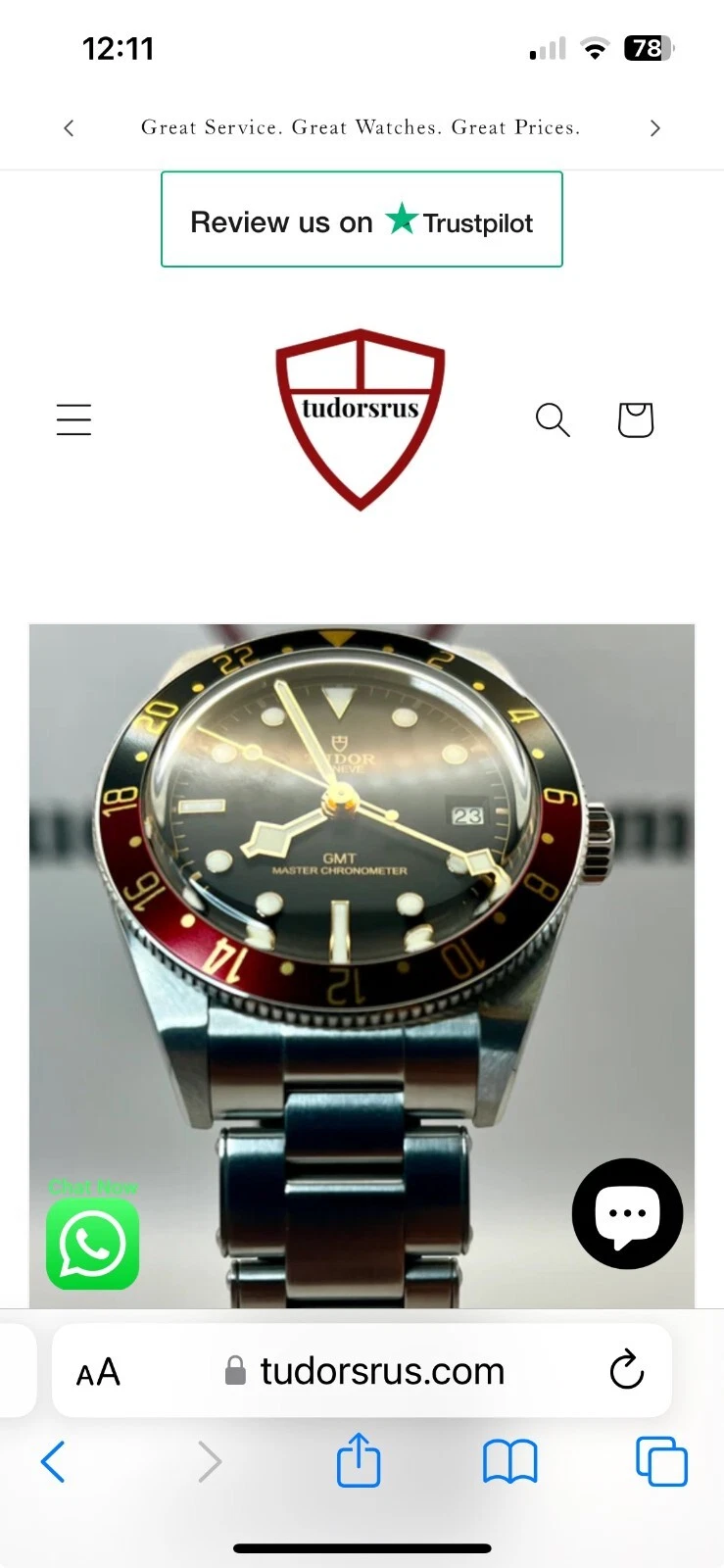Open the AA reader options
This screenshot has width=724, height=1568.
(x=98, y=1372)
